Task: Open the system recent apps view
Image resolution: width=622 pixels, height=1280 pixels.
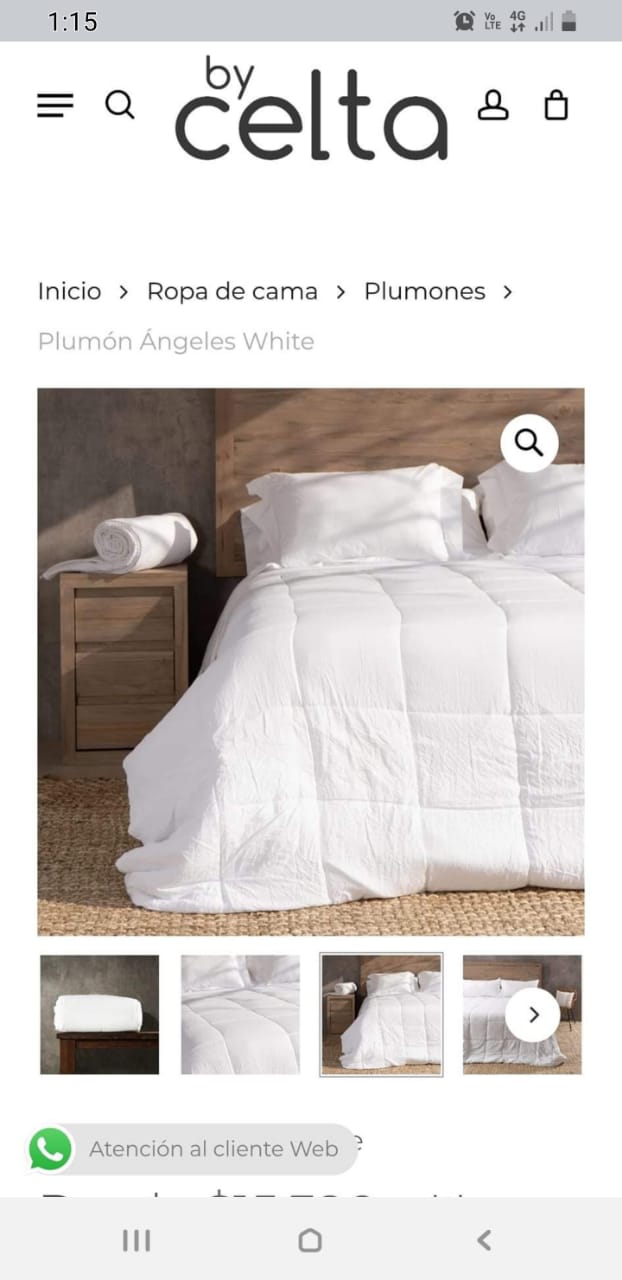Action: [136, 1240]
